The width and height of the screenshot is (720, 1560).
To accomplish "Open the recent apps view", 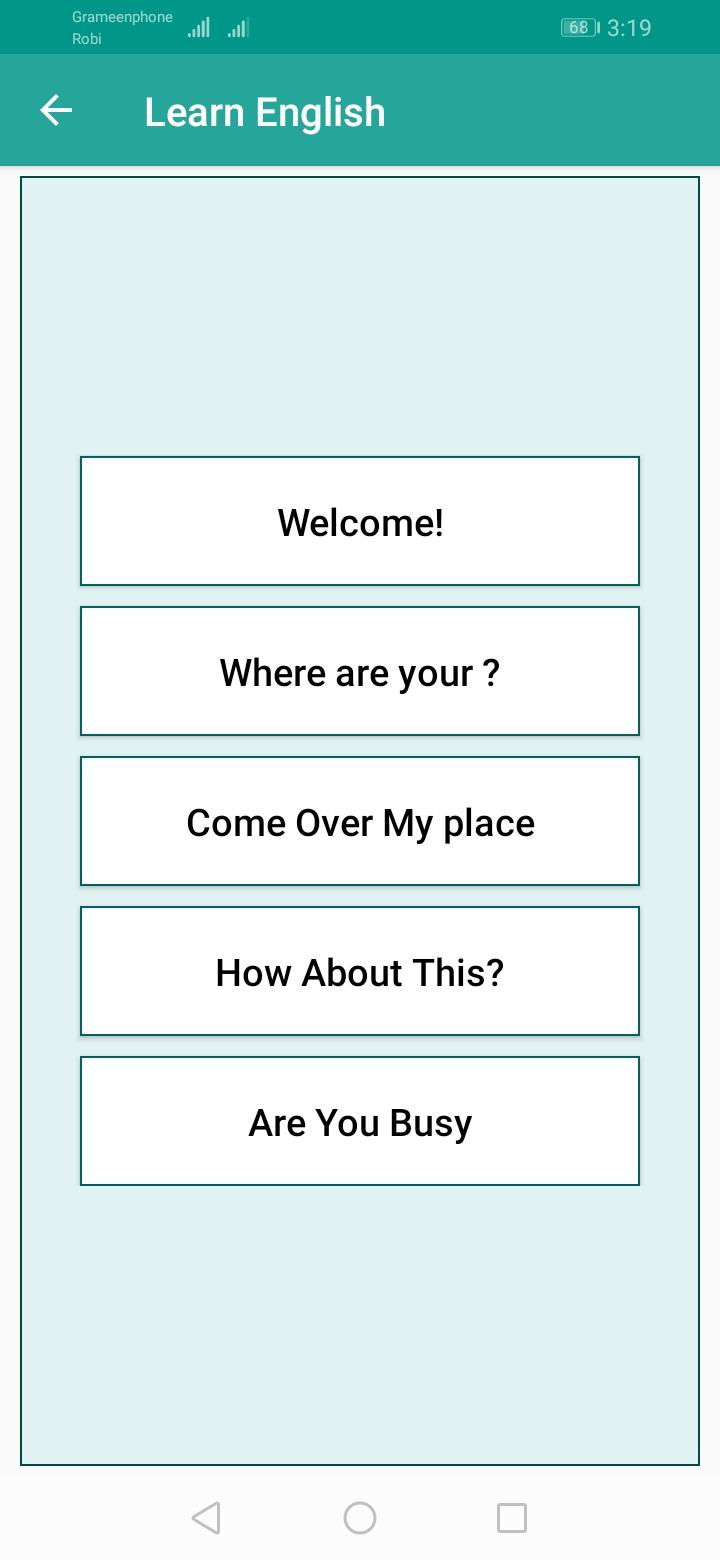I will tap(512, 1518).
